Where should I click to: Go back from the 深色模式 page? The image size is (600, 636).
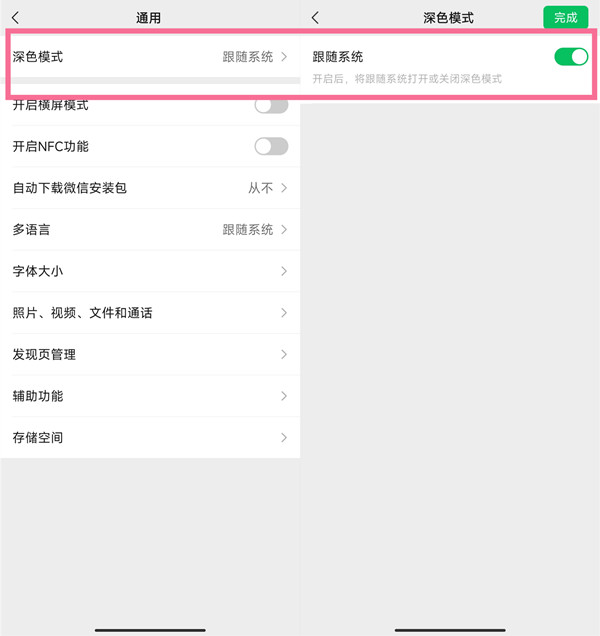click(x=316, y=18)
